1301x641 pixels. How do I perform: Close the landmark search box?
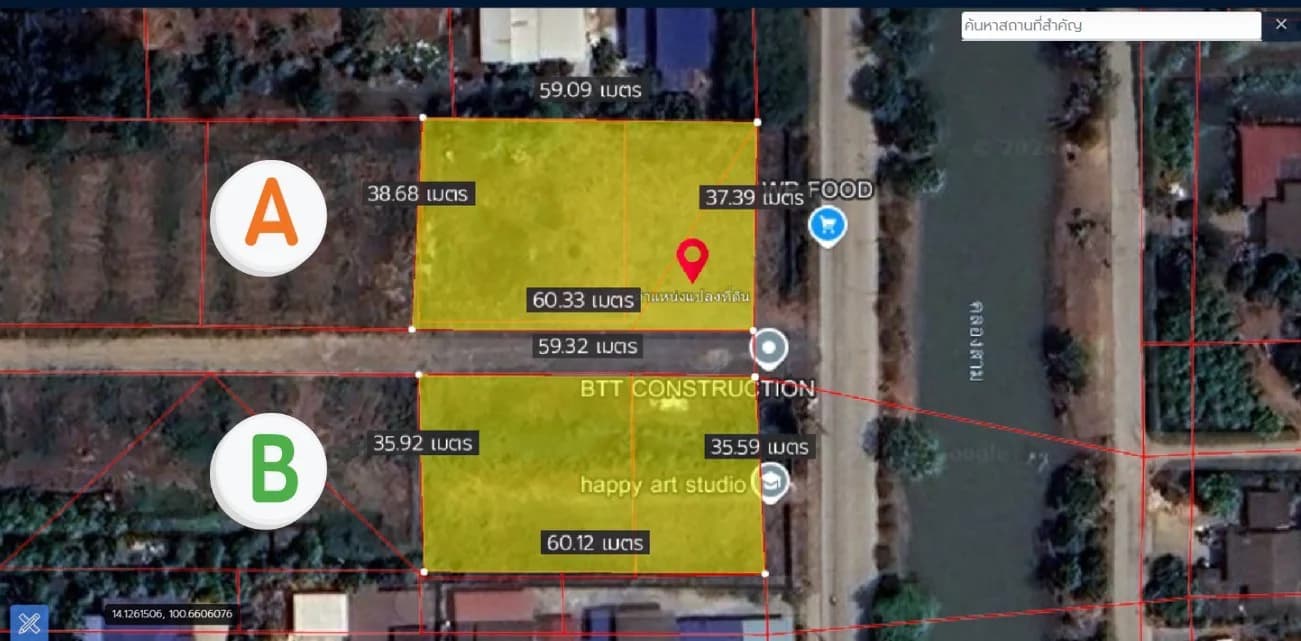click(1281, 25)
